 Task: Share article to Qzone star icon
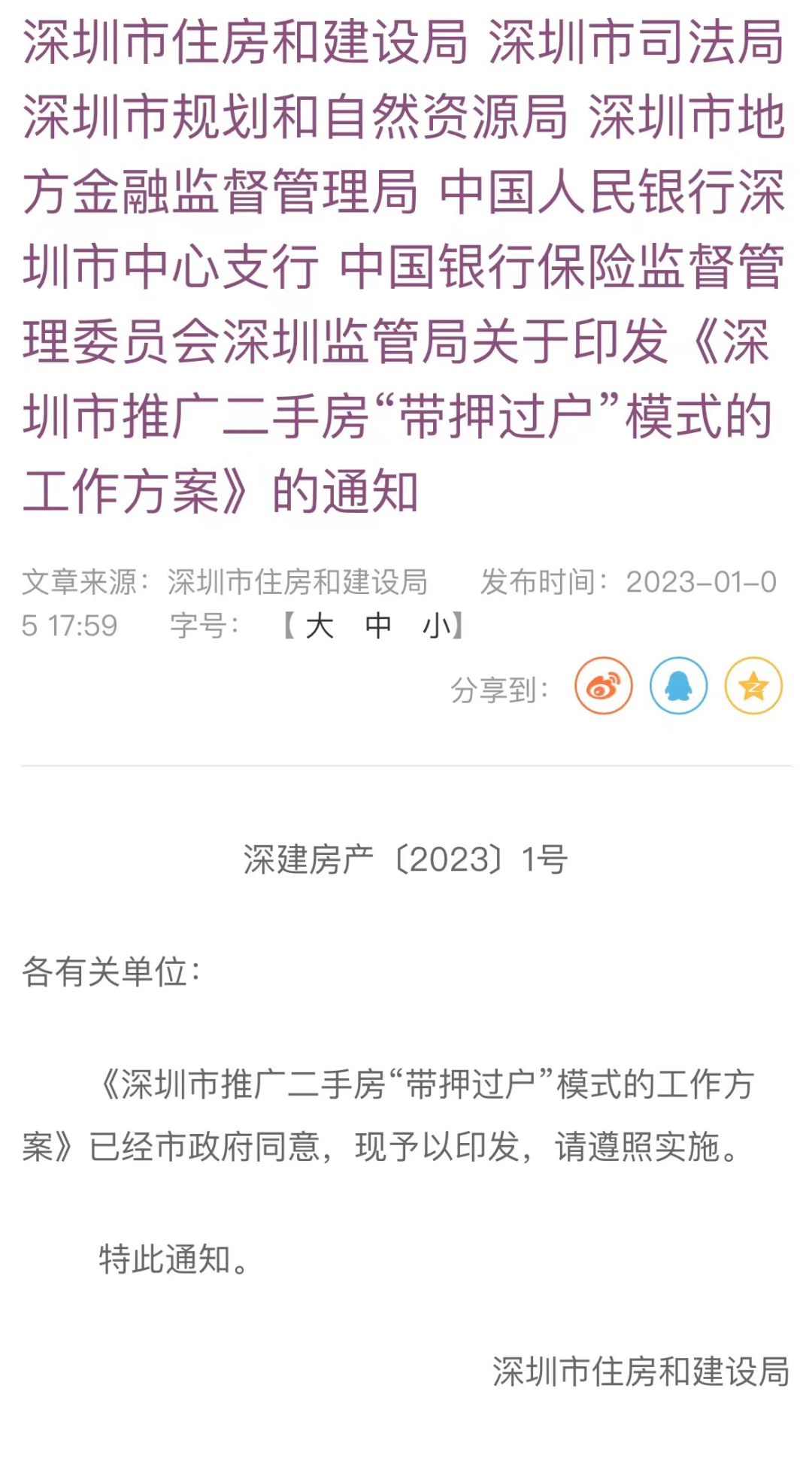tap(753, 686)
